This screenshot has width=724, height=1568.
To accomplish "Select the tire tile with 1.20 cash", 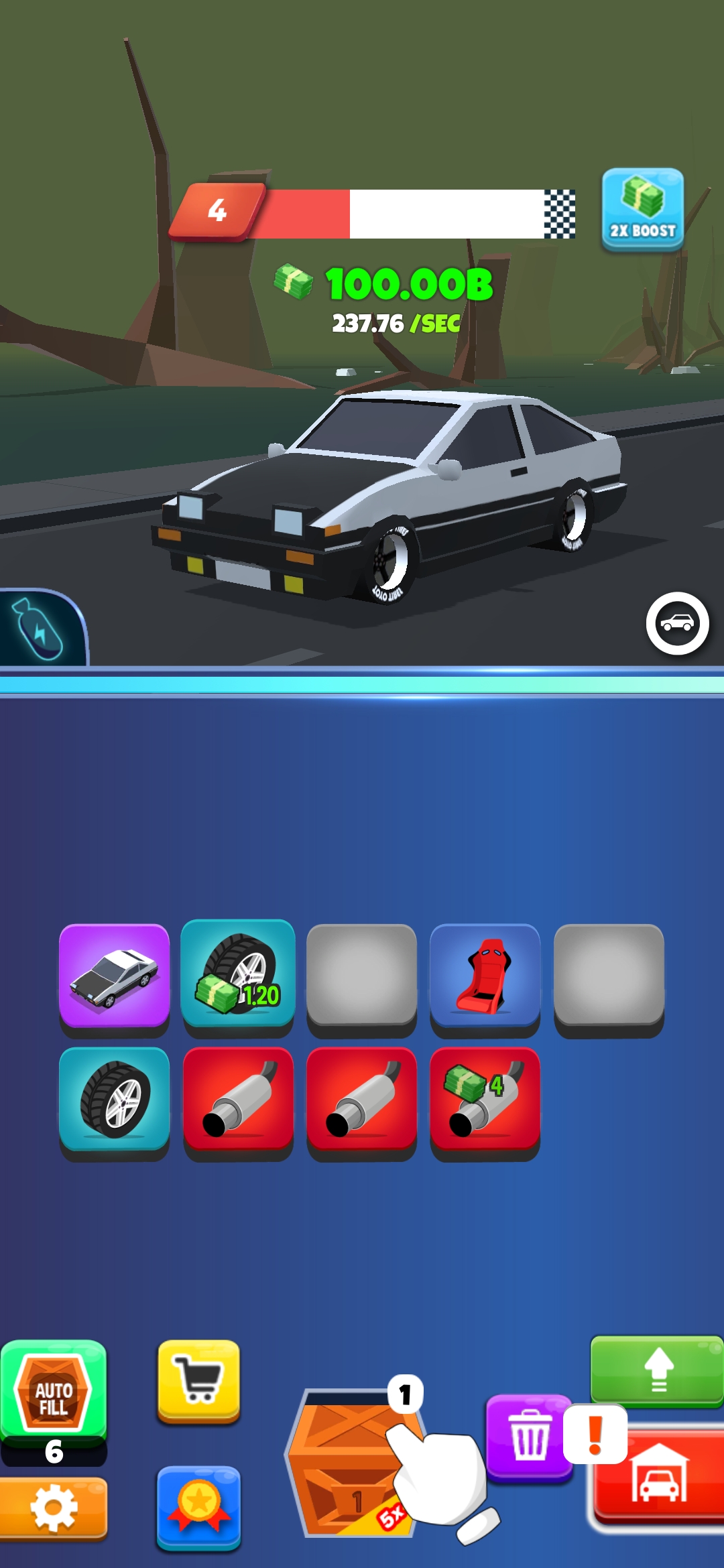I will click(238, 975).
